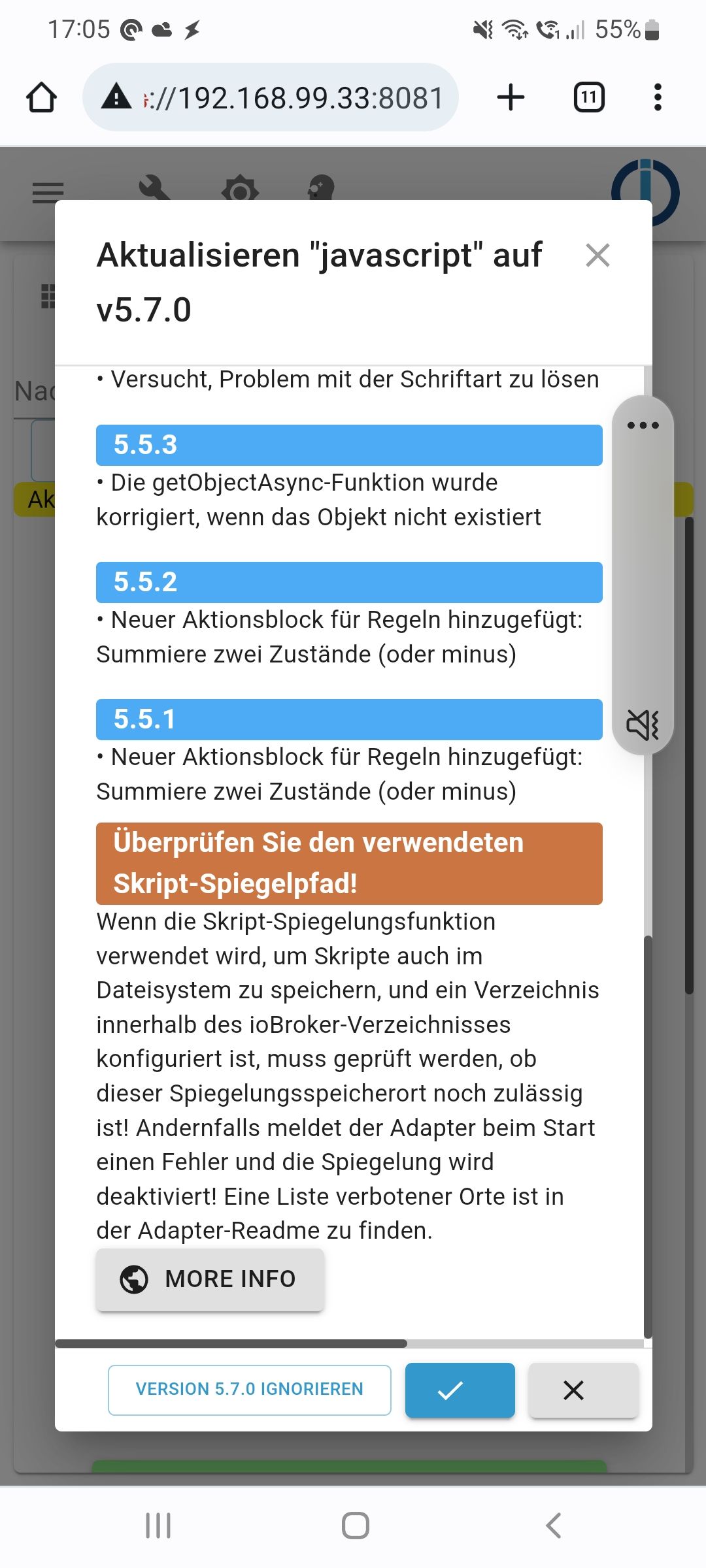Expand the volume panel three-dot options
The height and width of the screenshot is (1568, 706).
click(643, 425)
